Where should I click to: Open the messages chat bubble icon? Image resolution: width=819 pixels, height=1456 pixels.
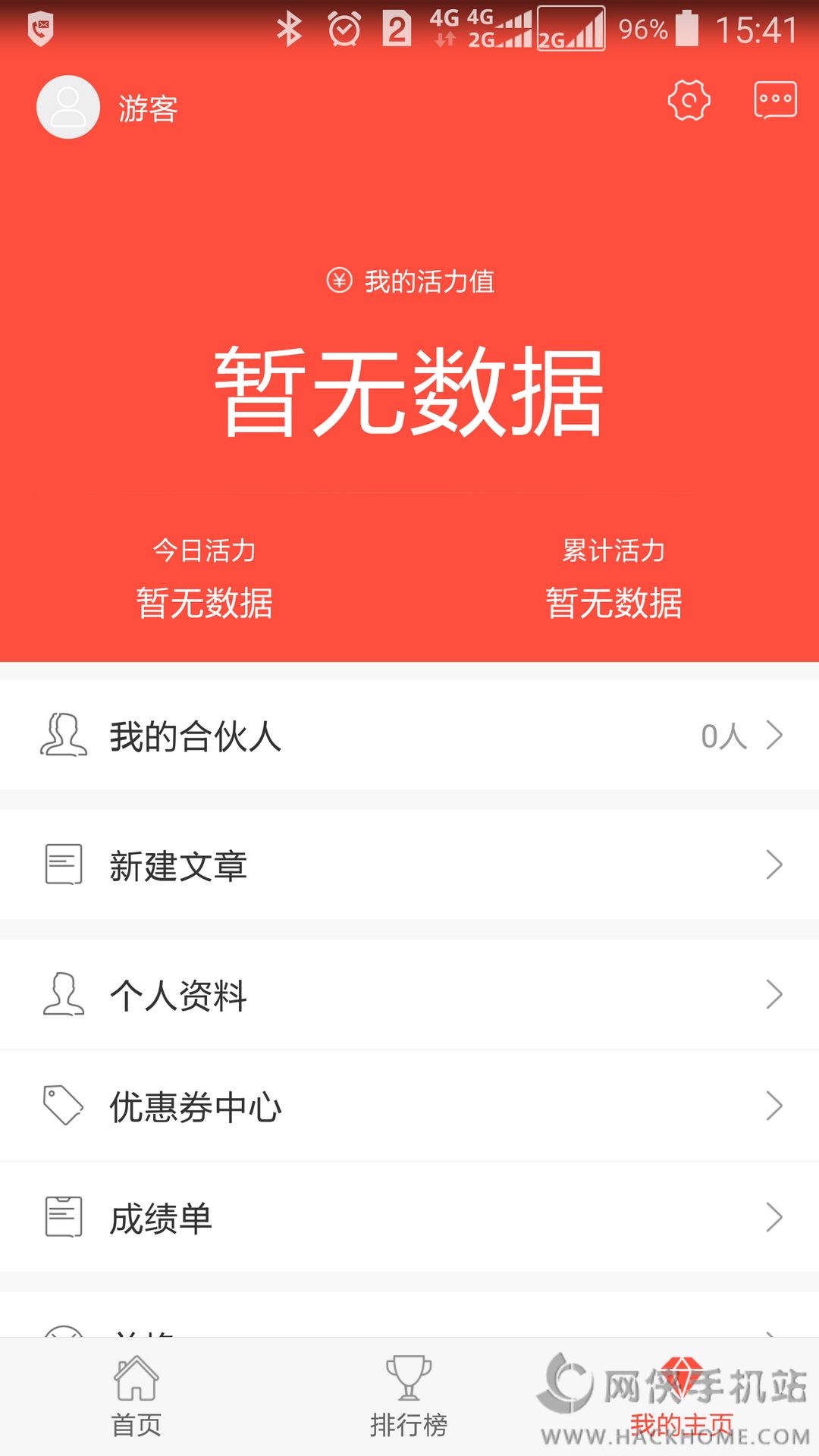[x=775, y=100]
